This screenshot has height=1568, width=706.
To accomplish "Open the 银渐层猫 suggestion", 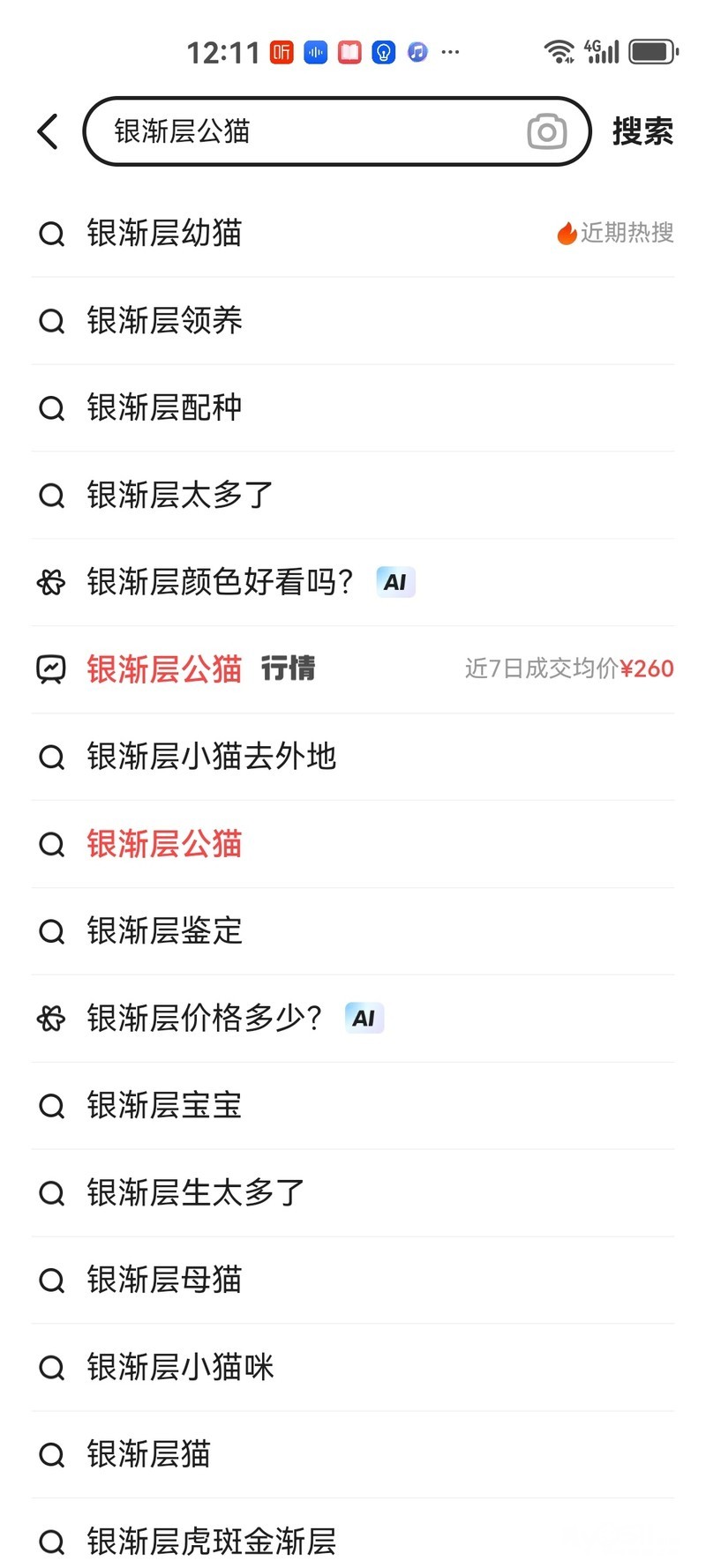I will click(148, 1454).
